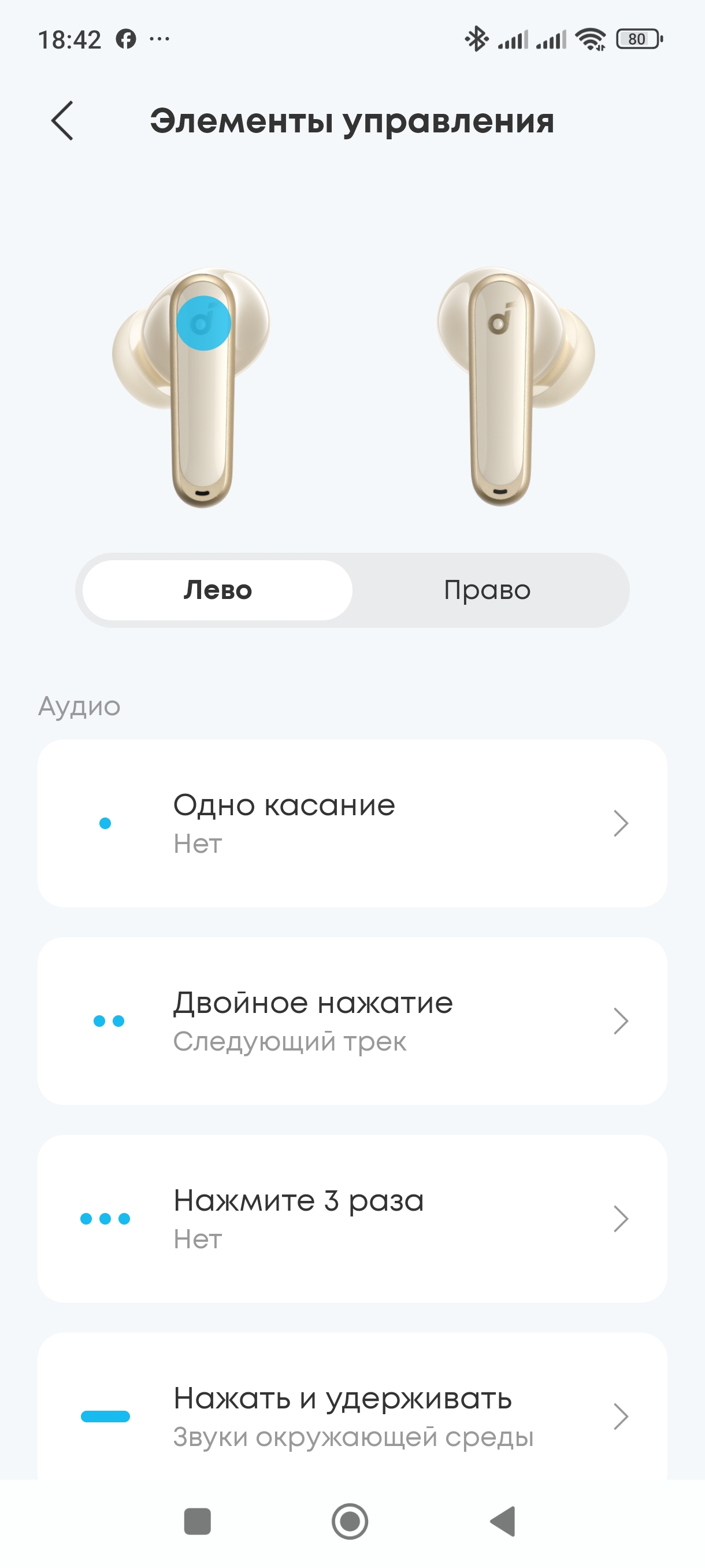The width and height of the screenshot is (705, 1568).
Task: Open Нажать и удерживать setting
Action: pos(352,1415)
